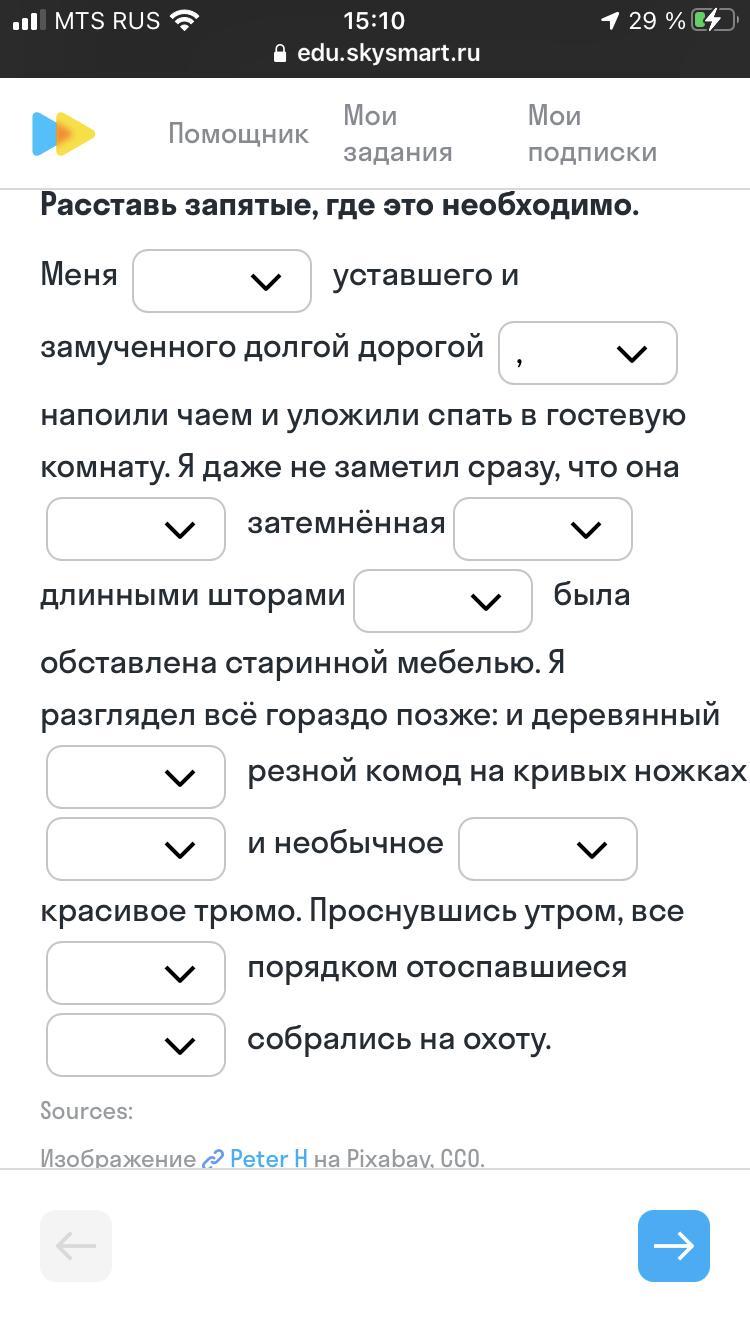Switch to Мои подписки

(x=592, y=134)
